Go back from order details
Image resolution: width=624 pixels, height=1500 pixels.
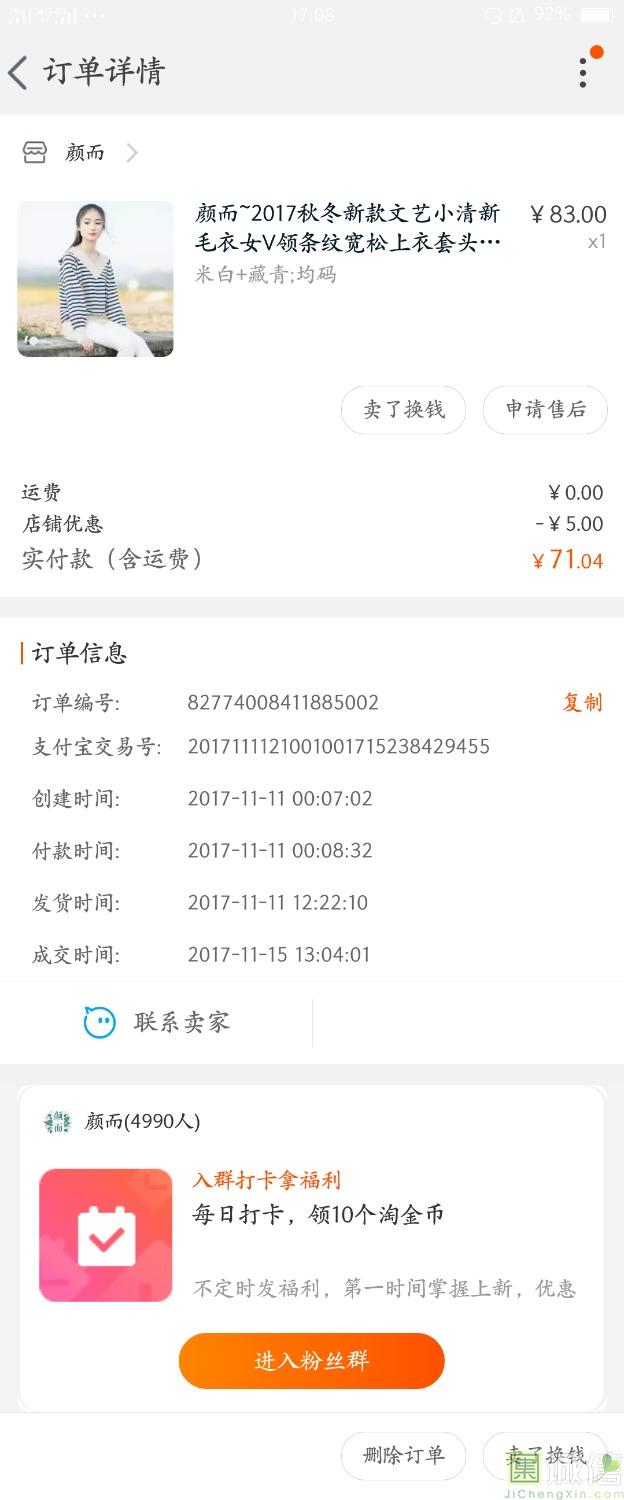(18, 72)
